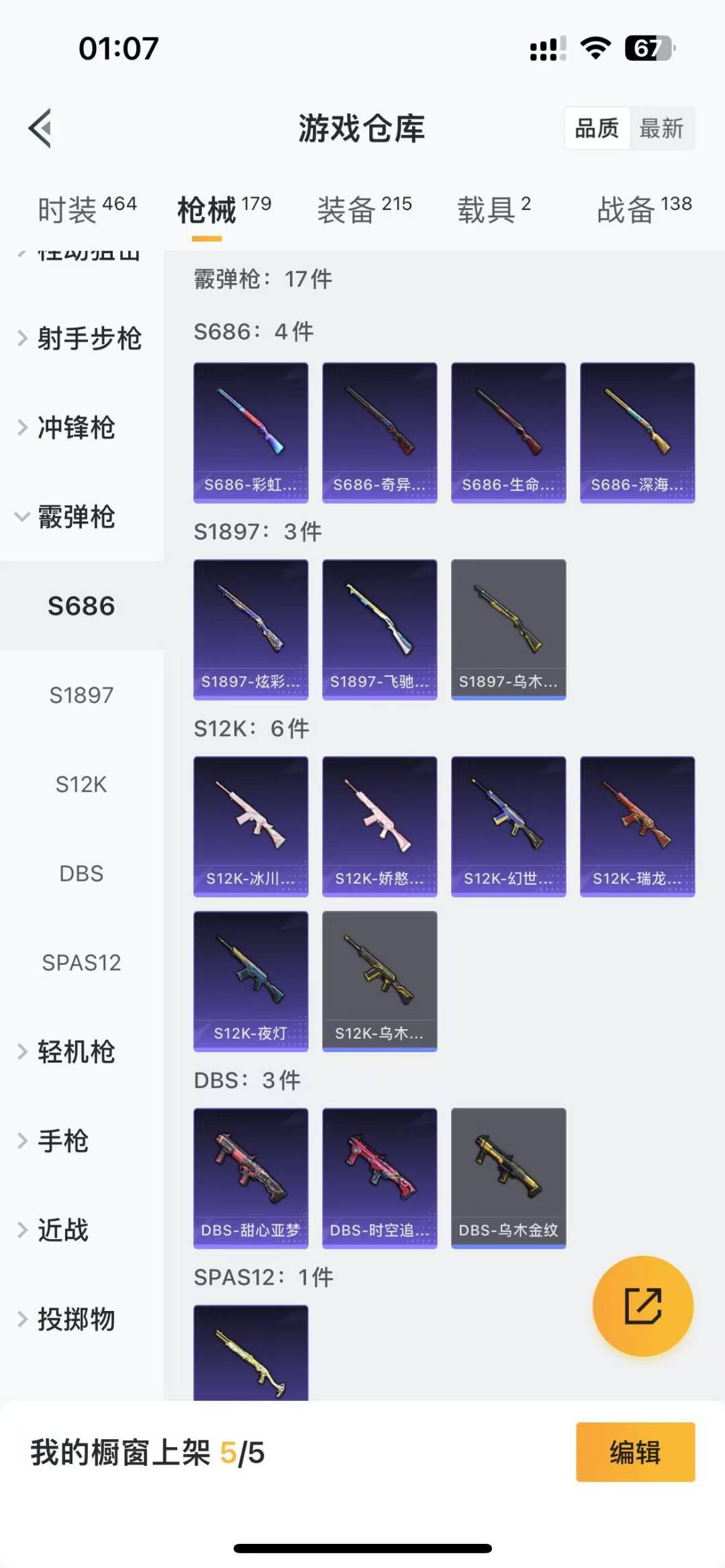Open the S686-彩虹 skin
This screenshot has height=1568, width=725.
point(250,433)
